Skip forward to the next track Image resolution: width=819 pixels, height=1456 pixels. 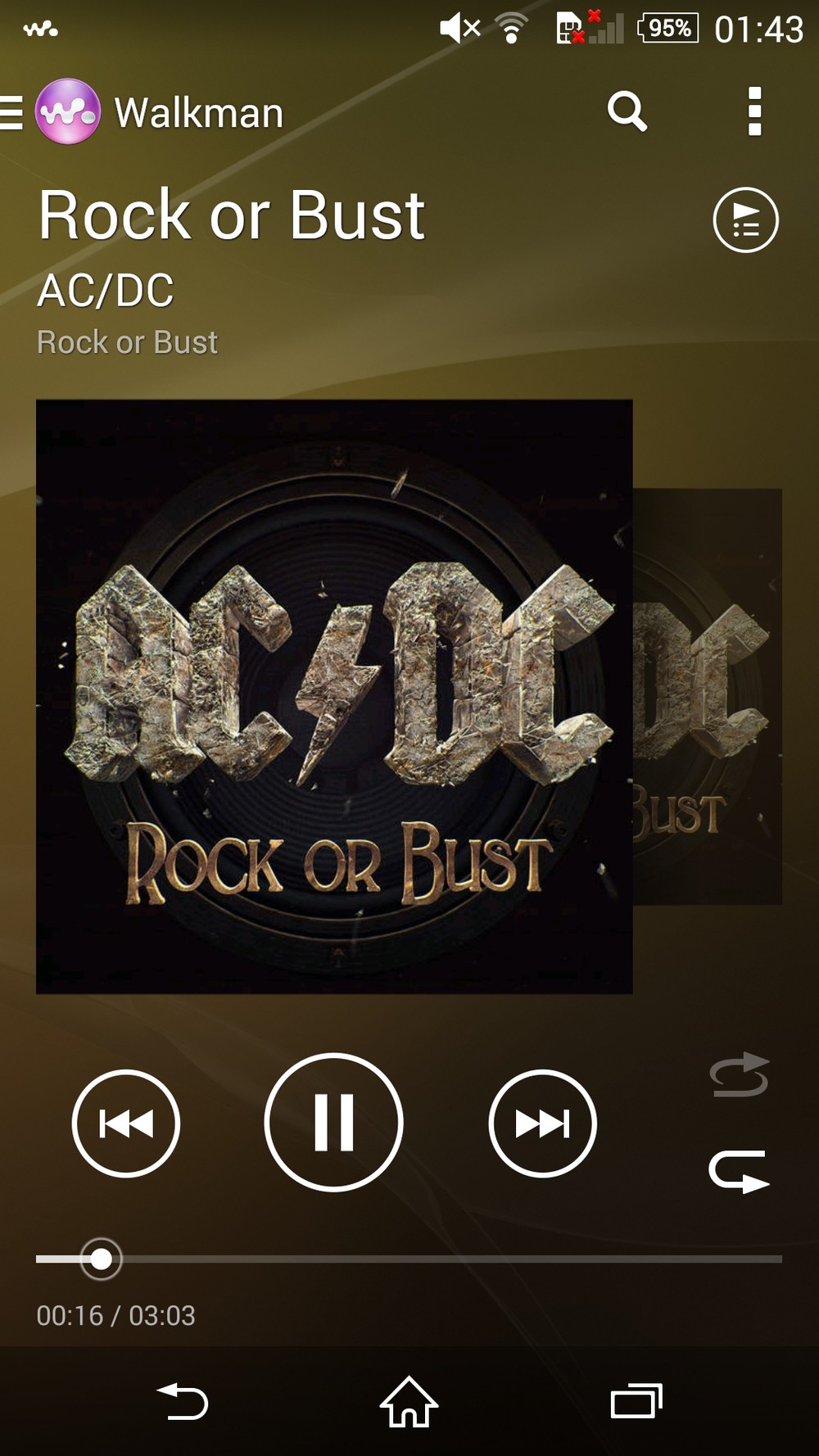pyautogui.click(x=542, y=1123)
